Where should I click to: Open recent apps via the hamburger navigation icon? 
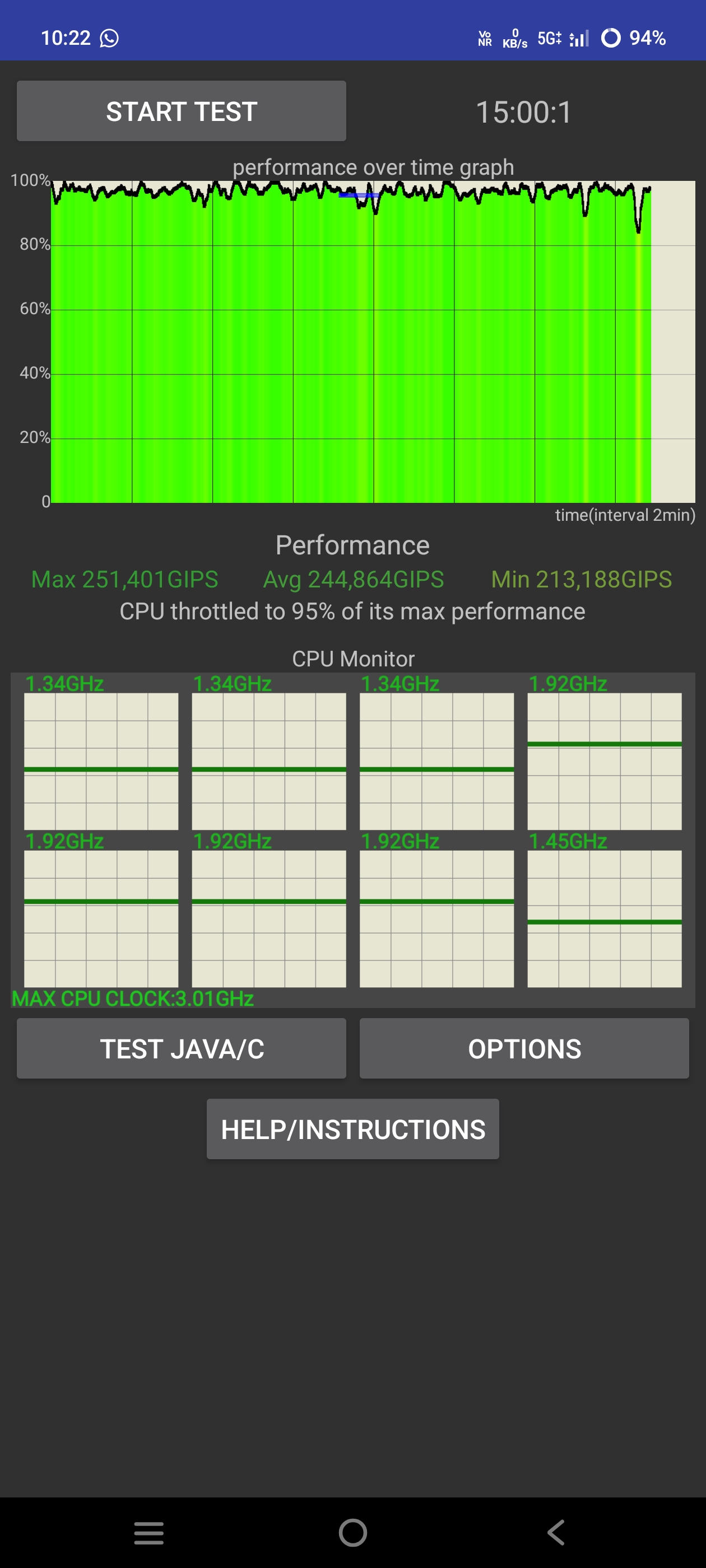[148, 1534]
